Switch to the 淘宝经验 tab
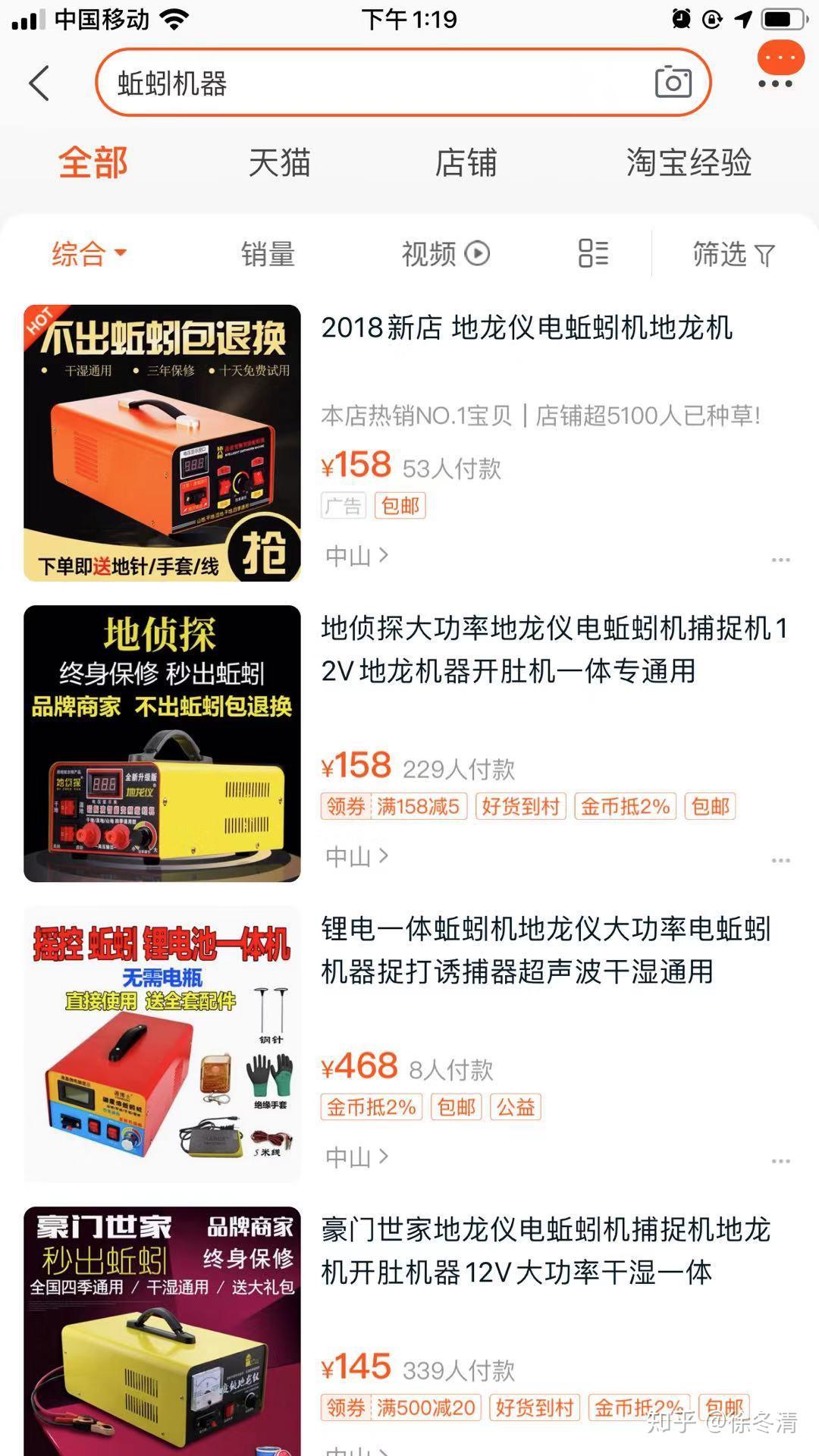Viewport: 819px width, 1456px height. pyautogui.click(x=689, y=162)
